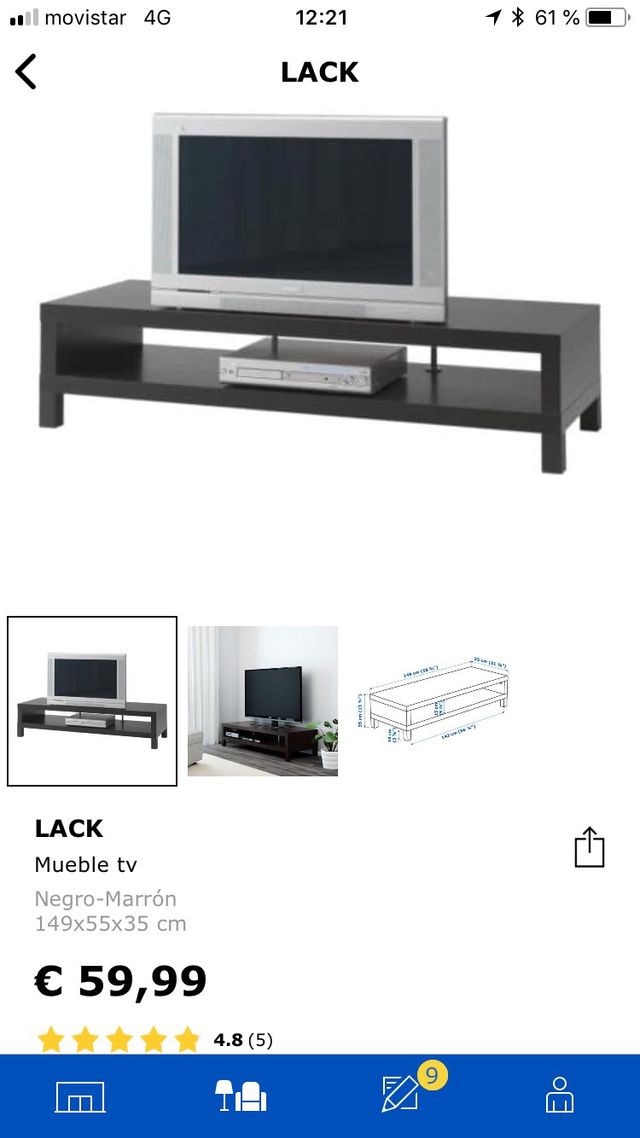640x1138 pixels.
Task: Switch to the store tab in bottom bar
Action: 80,1096
